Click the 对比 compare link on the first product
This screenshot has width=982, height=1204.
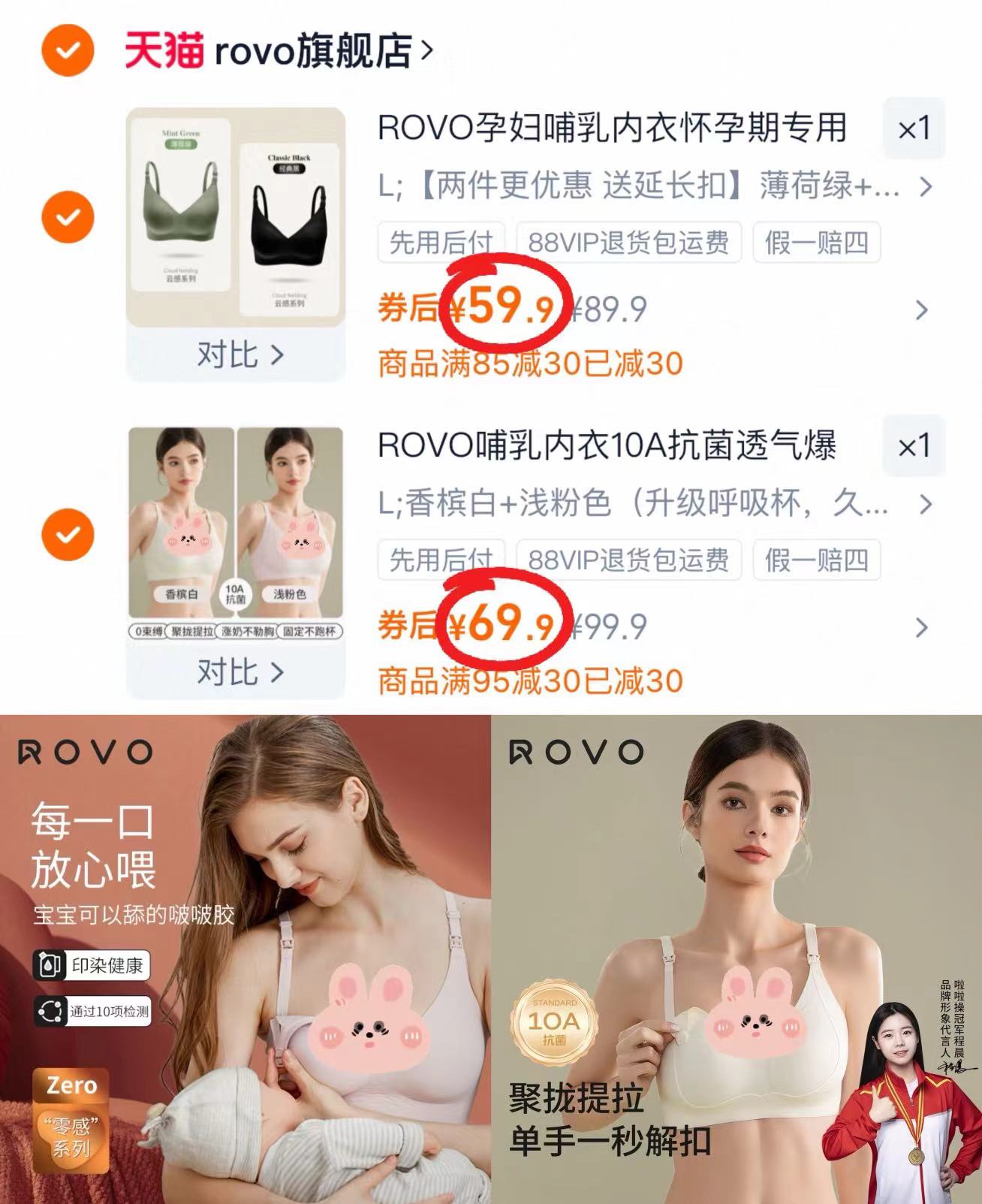coord(237,357)
